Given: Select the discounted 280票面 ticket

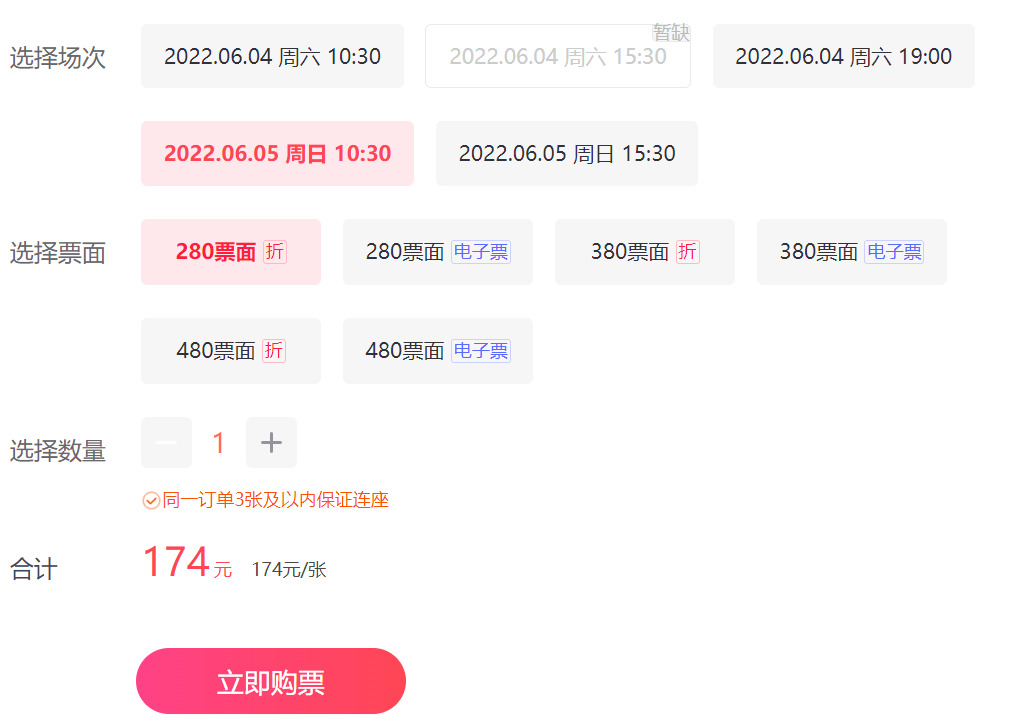Looking at the screenshot, I should click(230, 252).
